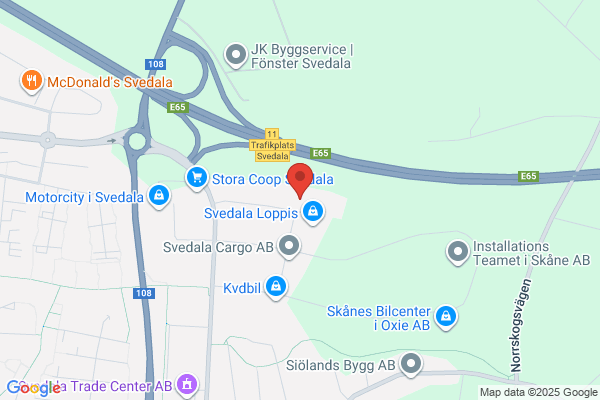This screenshot has width=600, height=400.
Task: Open Svedala Cargo AB marker
Action: (290, 244)
